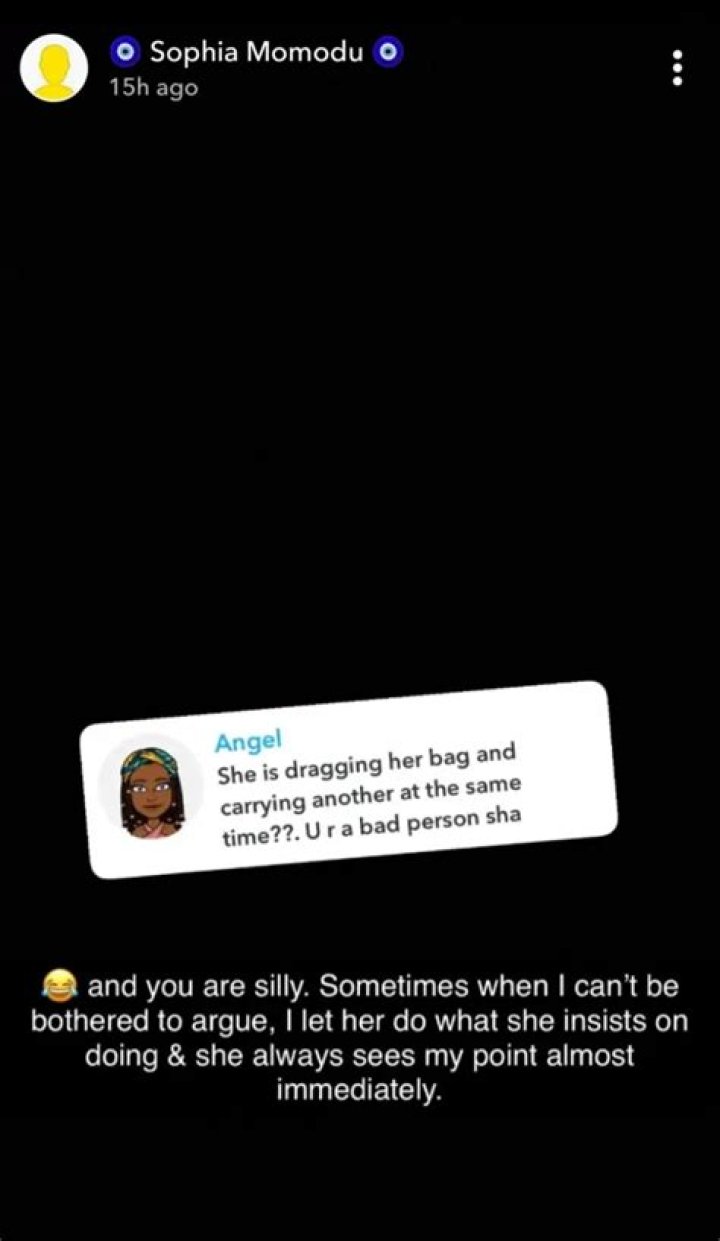Click the Sophia Momodu name link
The width and height of the screenshot is (720, 1241).
coord(257,52)
